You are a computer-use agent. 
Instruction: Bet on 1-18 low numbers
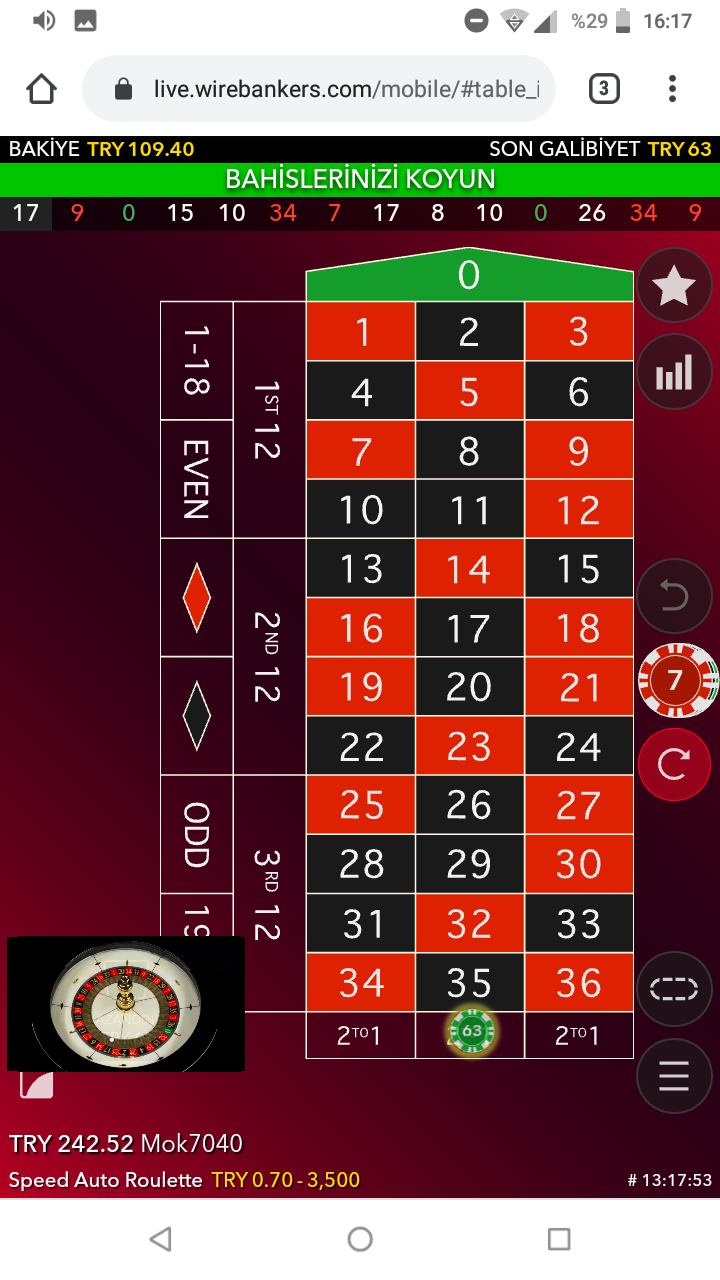point(196,361)
